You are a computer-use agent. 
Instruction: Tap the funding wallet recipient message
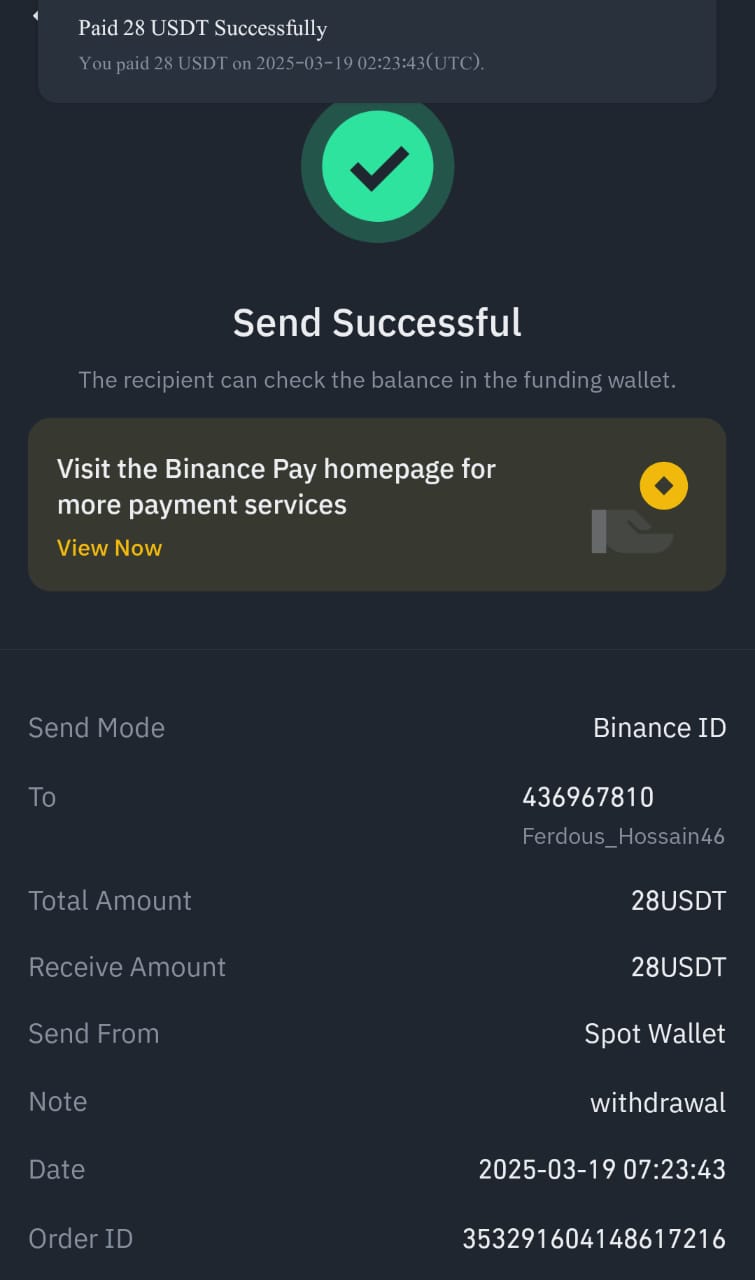[x=377, y=380]
